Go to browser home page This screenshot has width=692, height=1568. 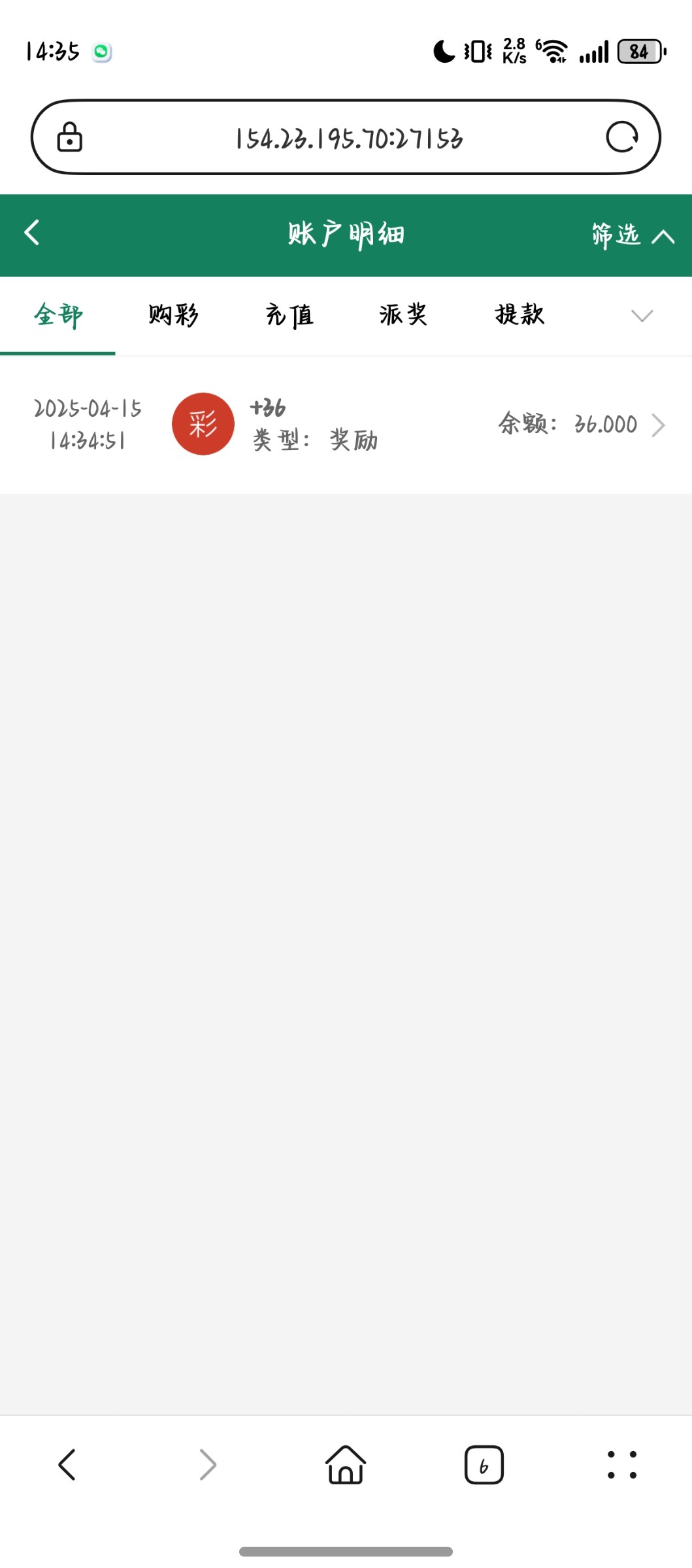coord(345,1465)
